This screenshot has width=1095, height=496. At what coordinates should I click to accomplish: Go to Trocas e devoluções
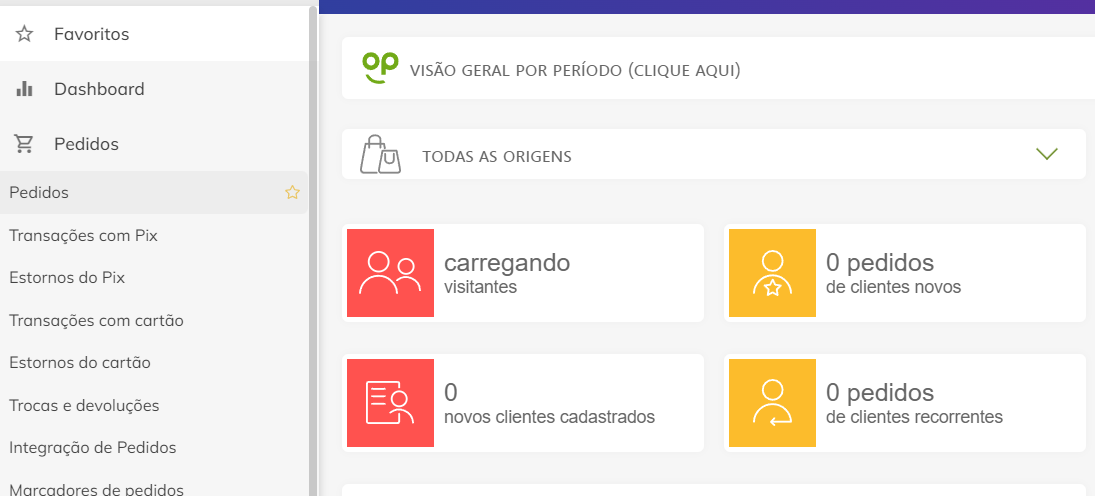[84, 406]
